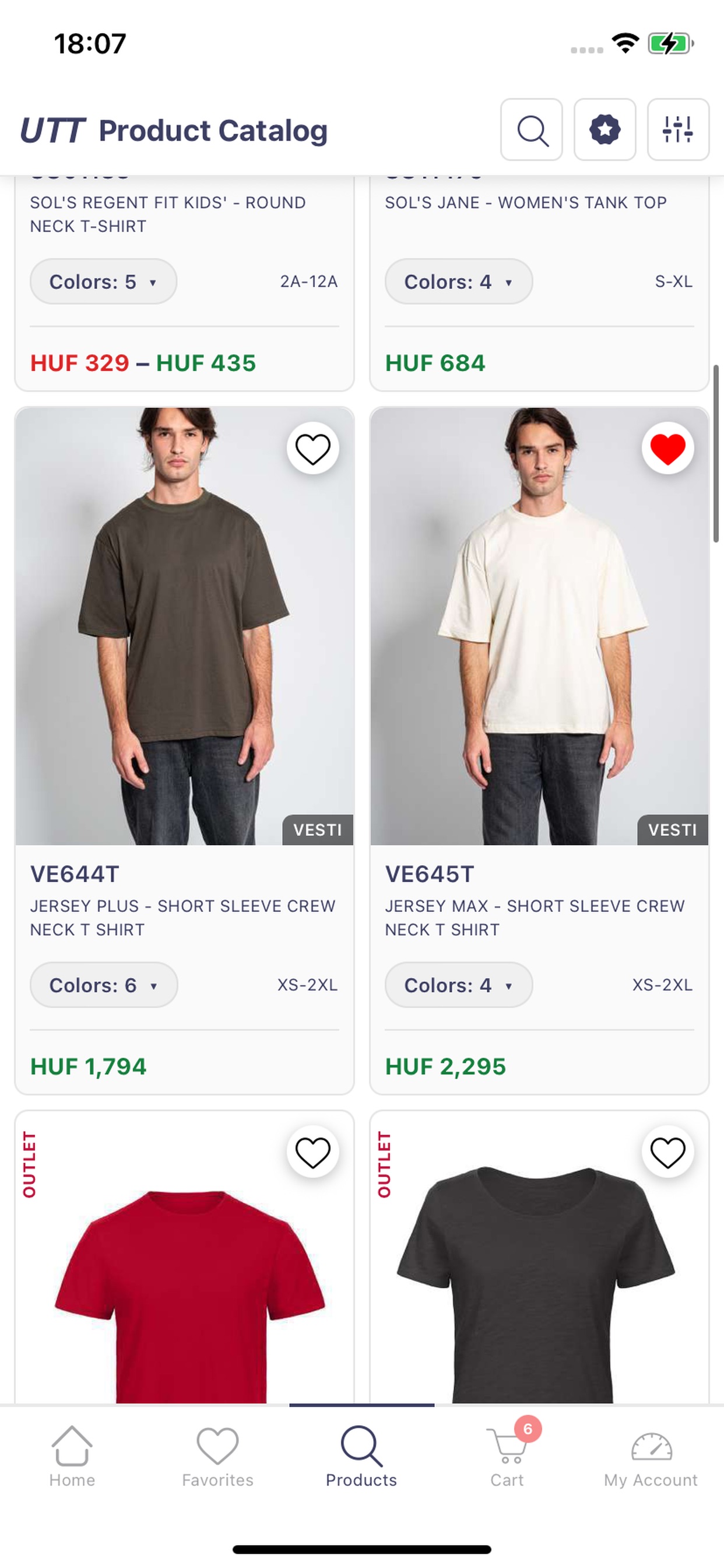The height and width of the screenshot is (1568, 724).
Task: Expand Colors: 4 dropdown for VE645T
Action: 459,985
